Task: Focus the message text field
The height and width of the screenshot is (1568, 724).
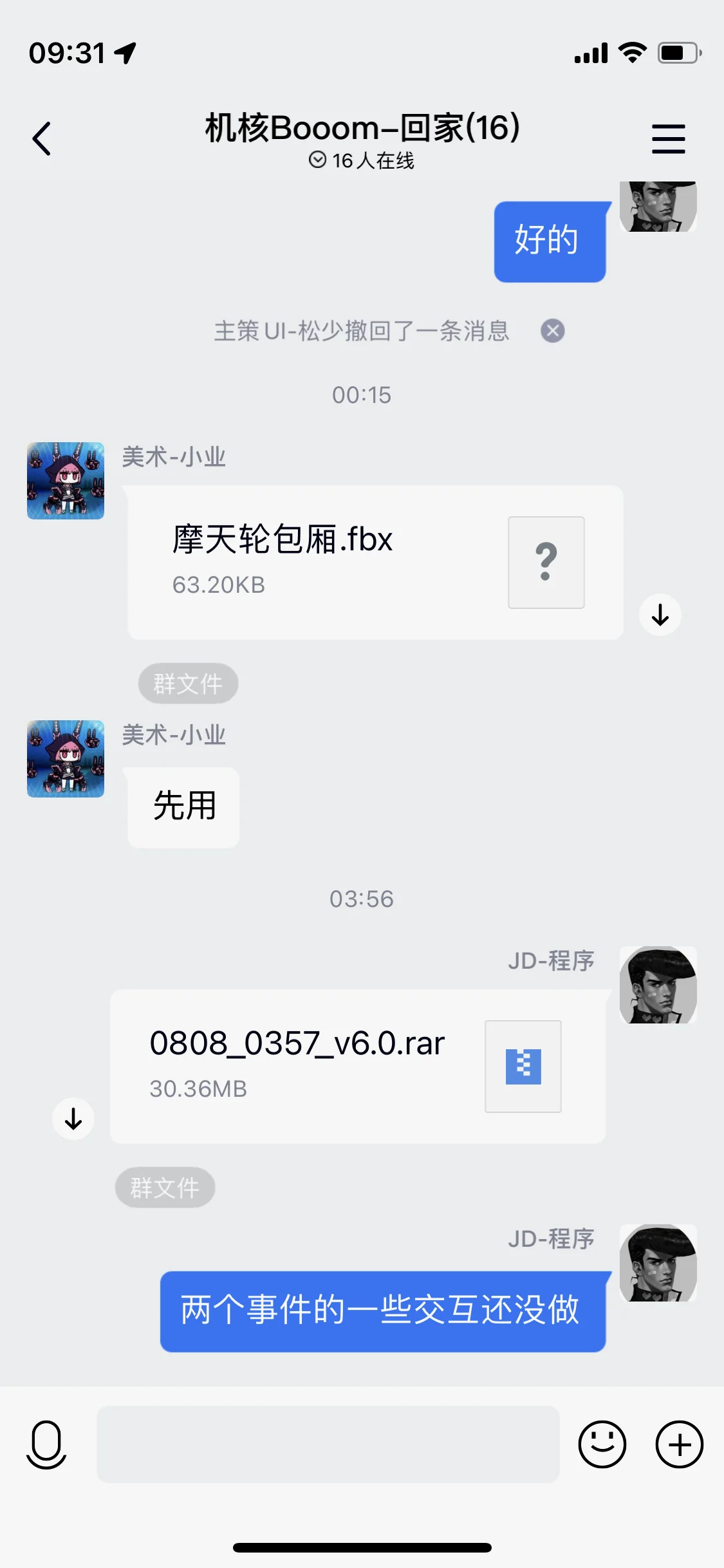Action: click(x=328, y=1444)
